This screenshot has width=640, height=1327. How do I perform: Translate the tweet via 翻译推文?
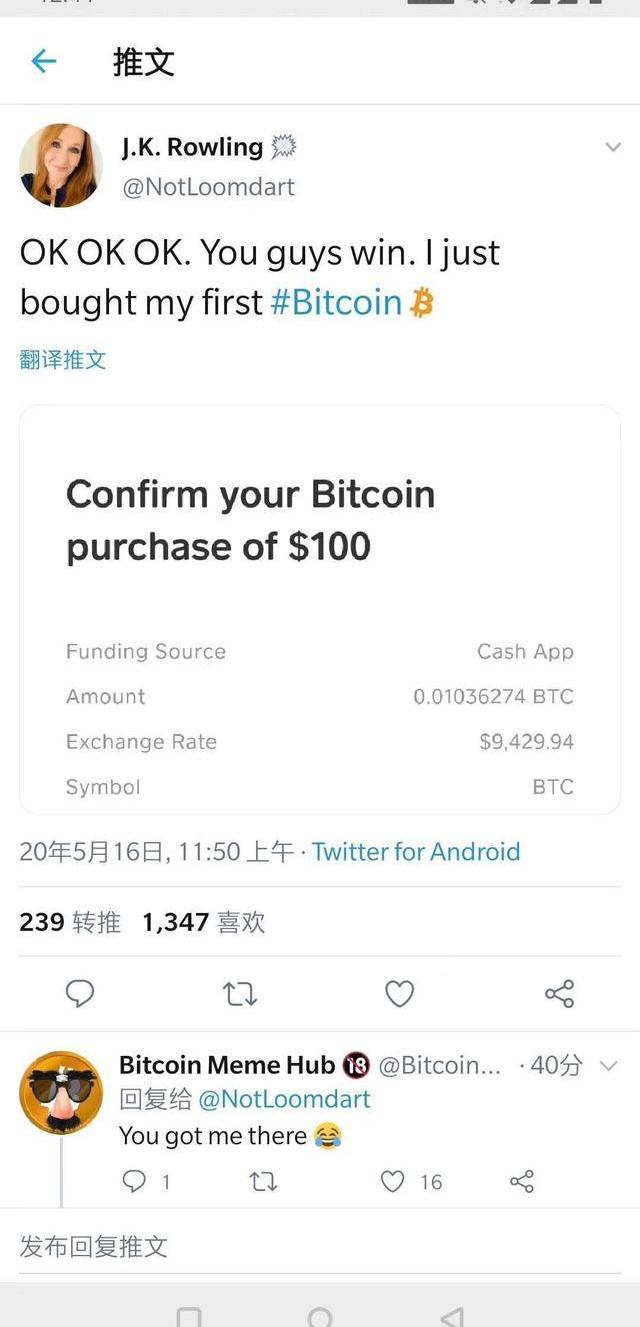tap(63, 360)
